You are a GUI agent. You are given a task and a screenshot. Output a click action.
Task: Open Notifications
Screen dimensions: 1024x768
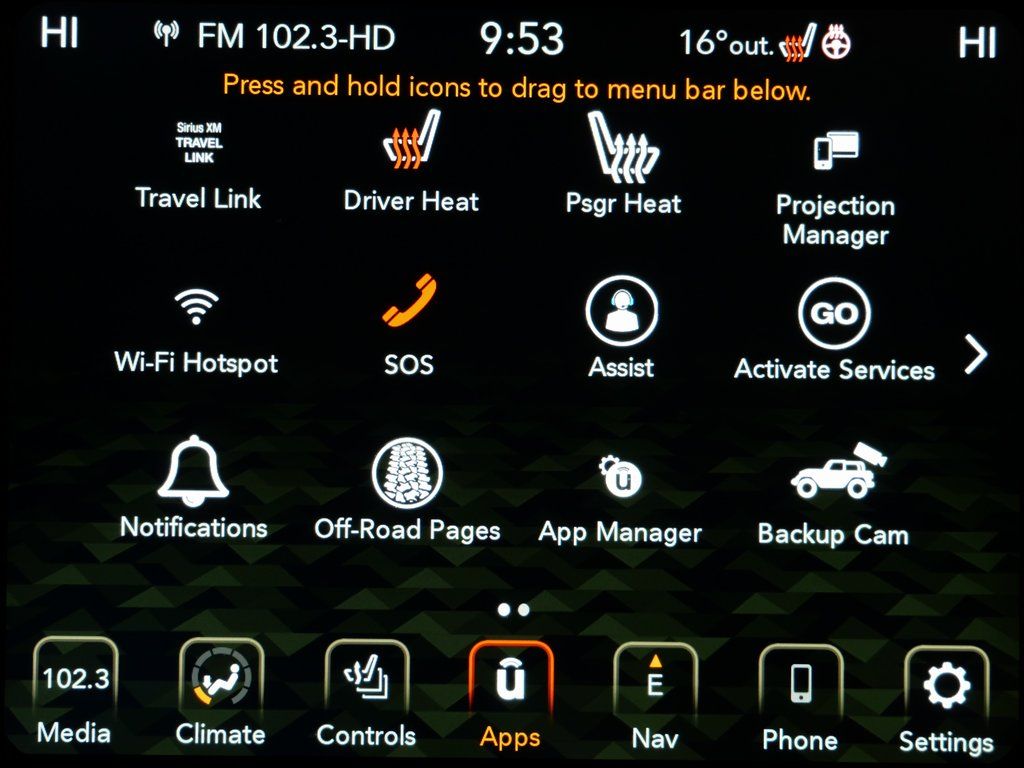tap(193, 490)
